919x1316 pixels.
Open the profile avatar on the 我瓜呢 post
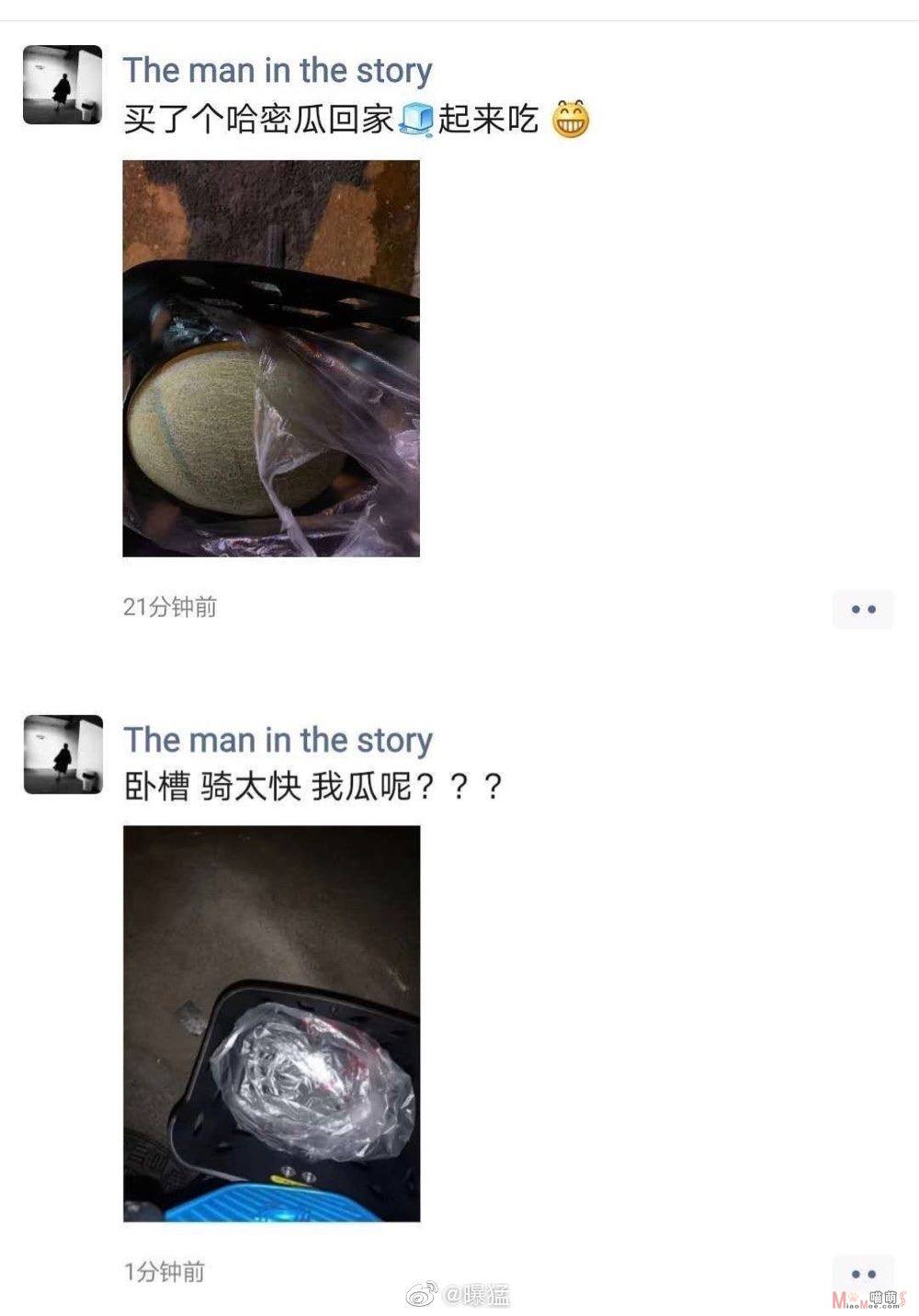(x=62, y=754)
